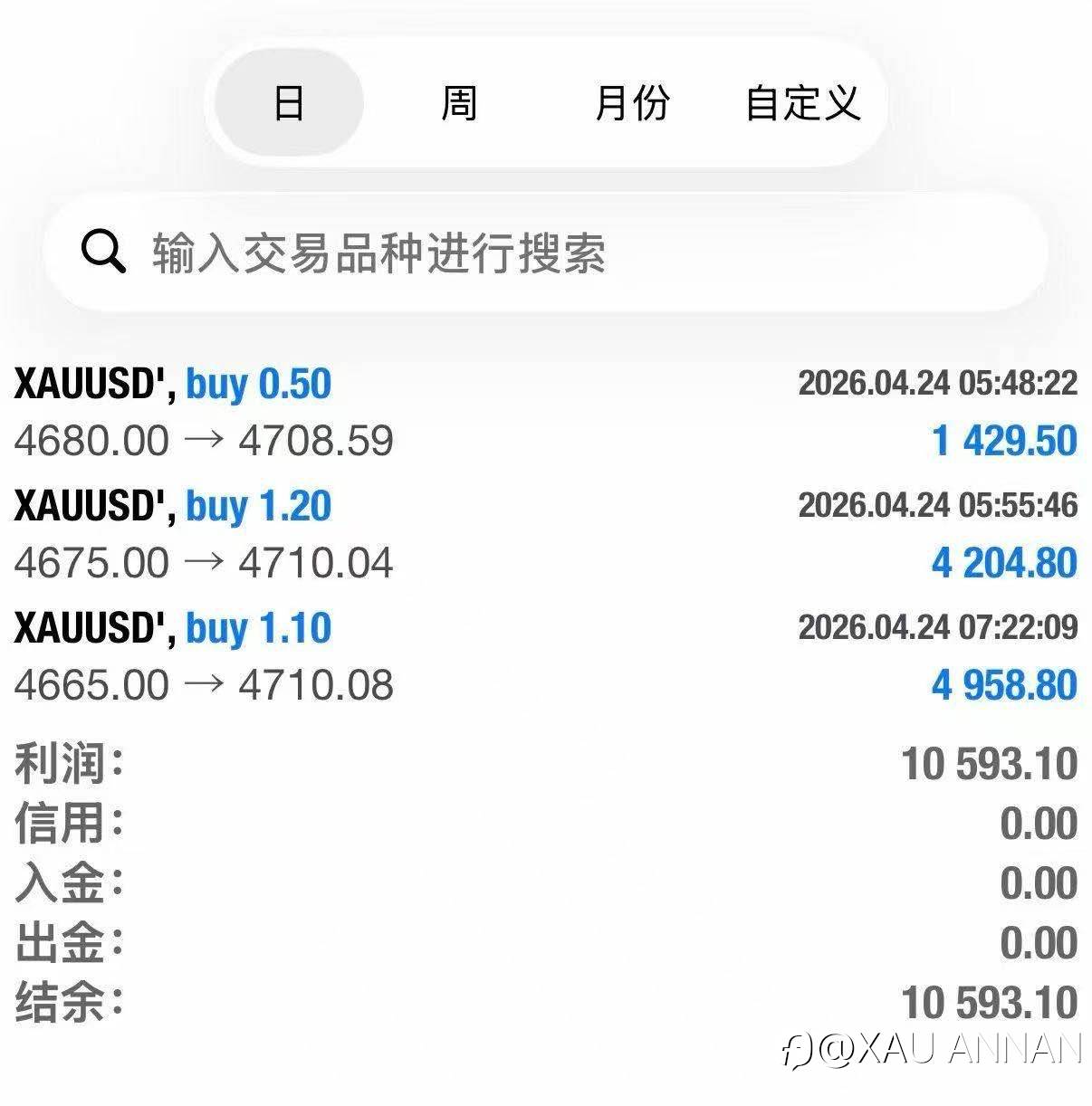Open the XAUUSD buy 0.50 trade
This screenshot has height=1106, width=1092.
click(546, 413)
